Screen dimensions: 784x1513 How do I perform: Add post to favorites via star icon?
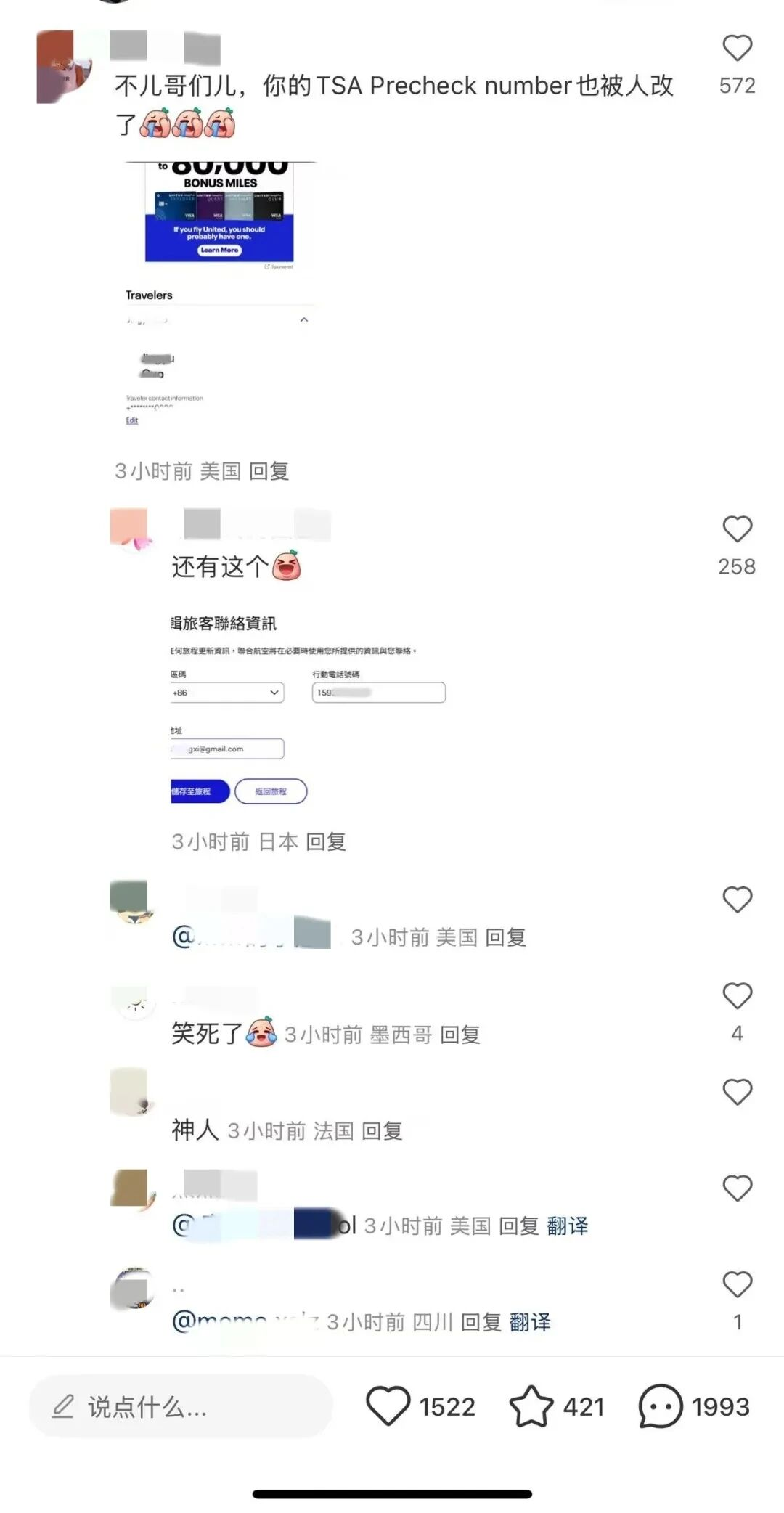pyautogui.click(x=531, y=1406)
